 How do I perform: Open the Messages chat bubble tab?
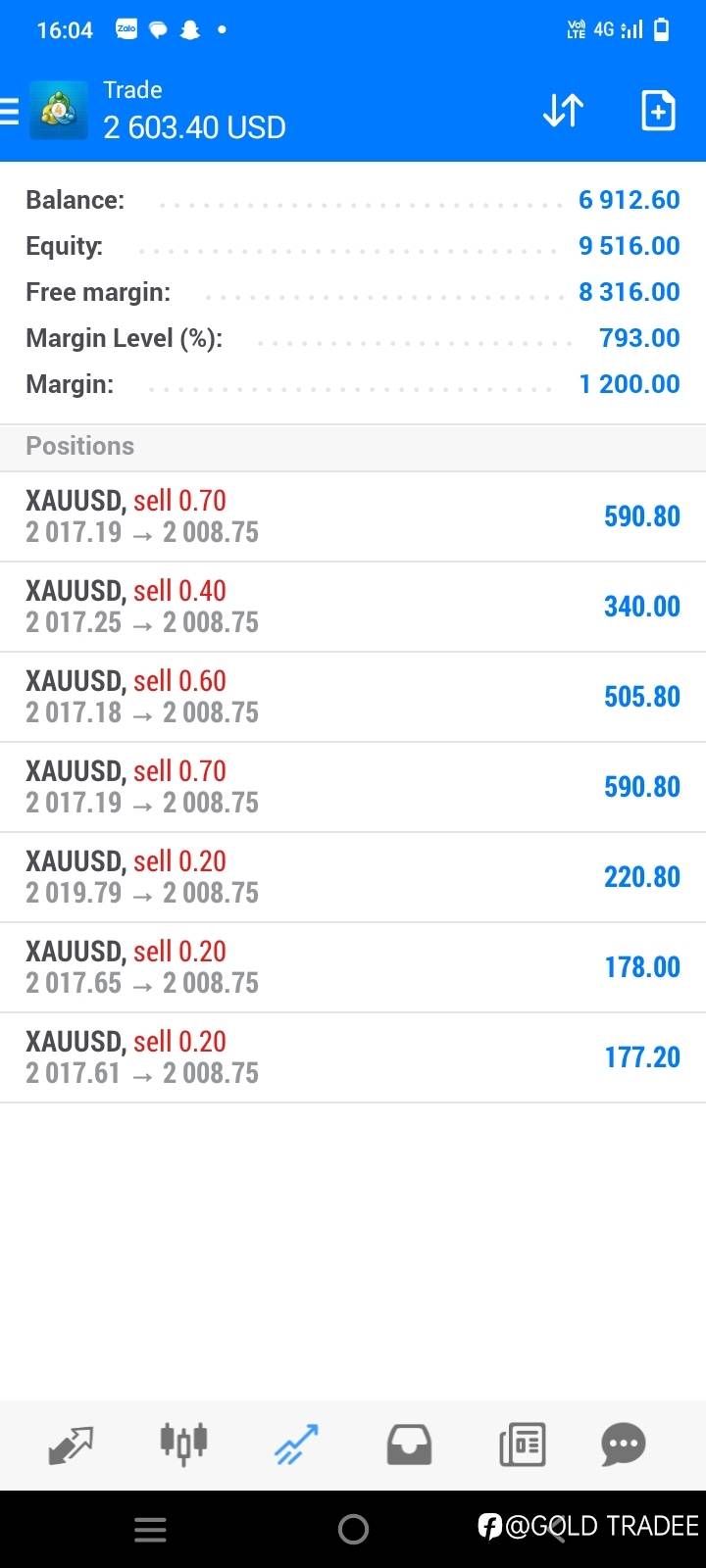[x=624, y=1445]
